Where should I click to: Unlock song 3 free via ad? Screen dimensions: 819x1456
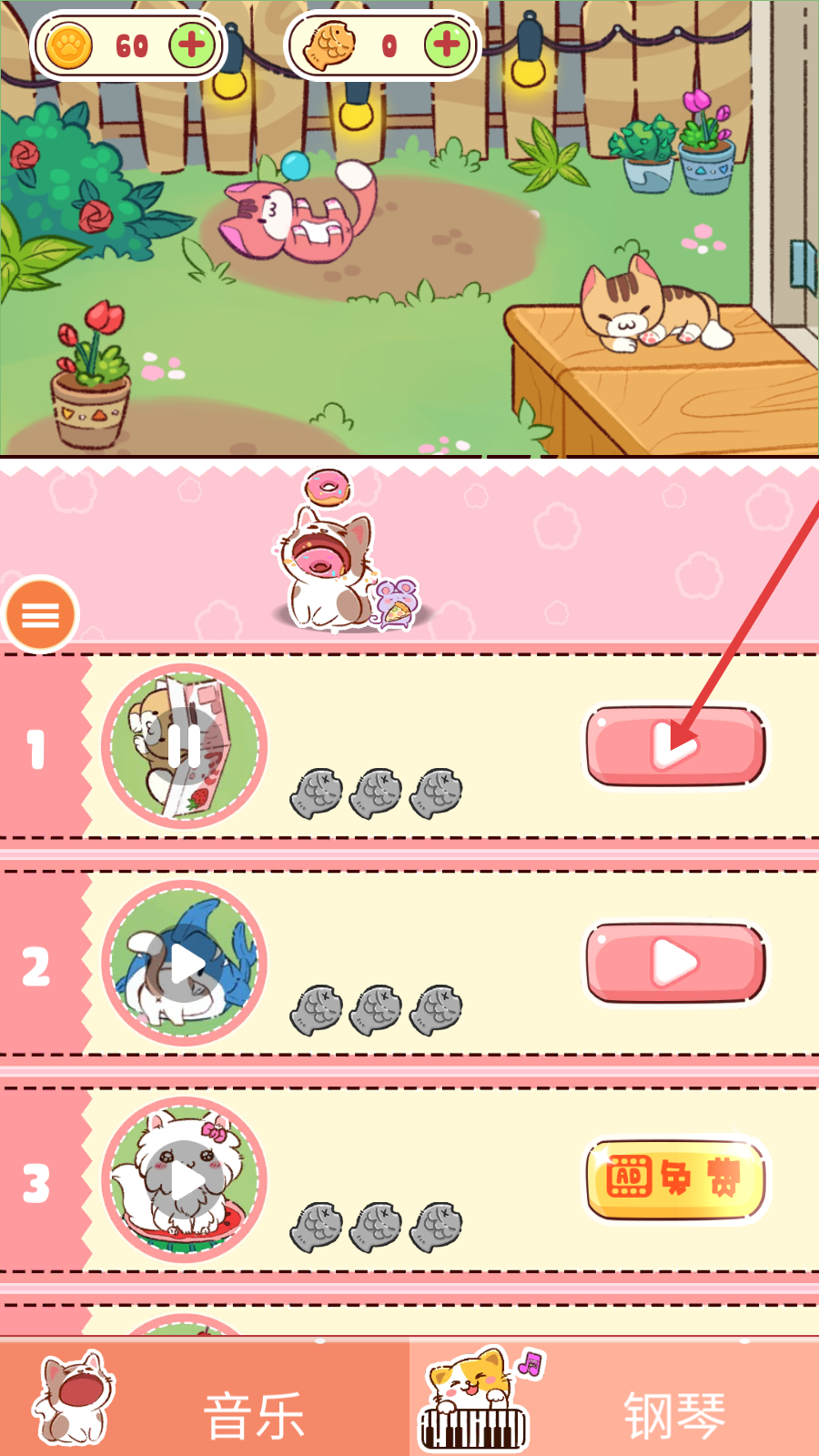tap(675, 1179)
